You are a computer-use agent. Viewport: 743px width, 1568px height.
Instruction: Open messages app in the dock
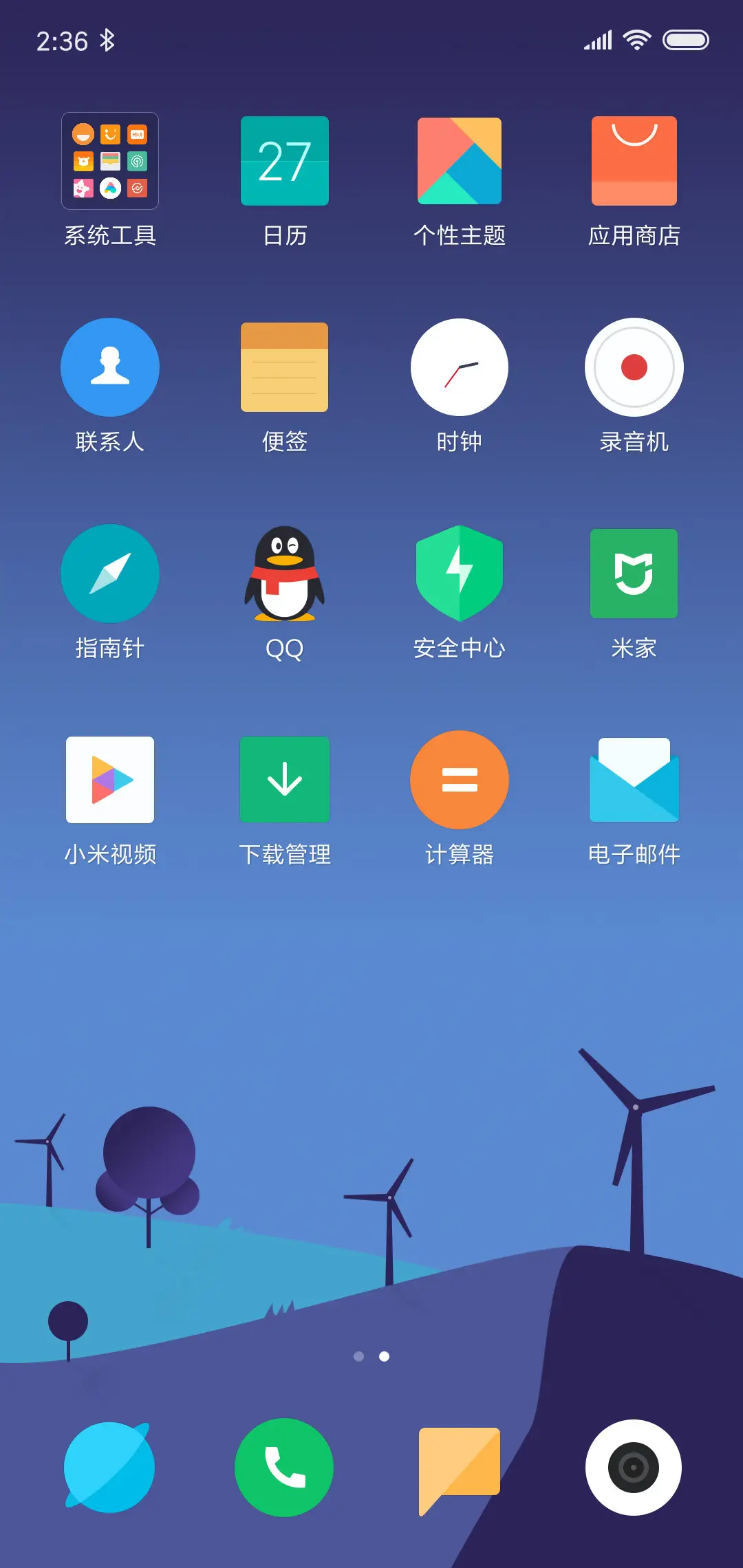[459, 1467]
